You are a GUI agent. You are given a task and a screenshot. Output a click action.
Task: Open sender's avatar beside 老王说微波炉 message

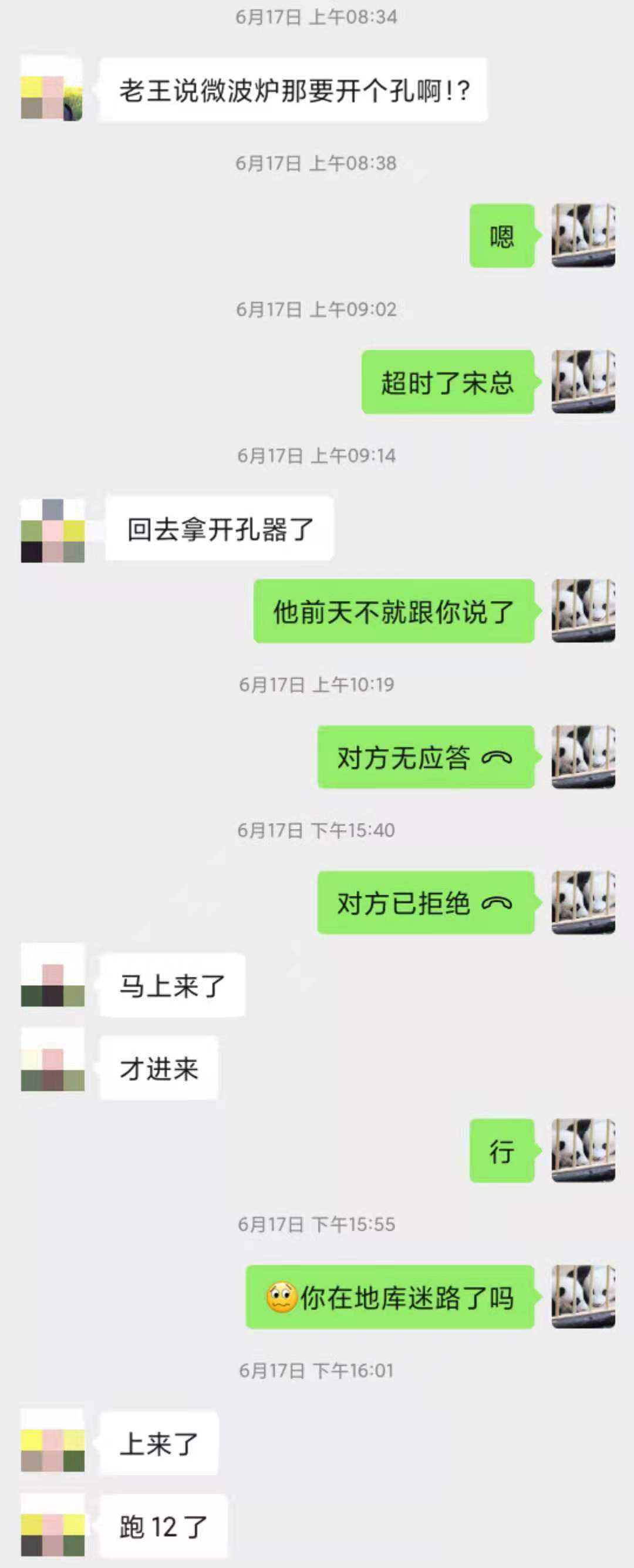[52, 89]
